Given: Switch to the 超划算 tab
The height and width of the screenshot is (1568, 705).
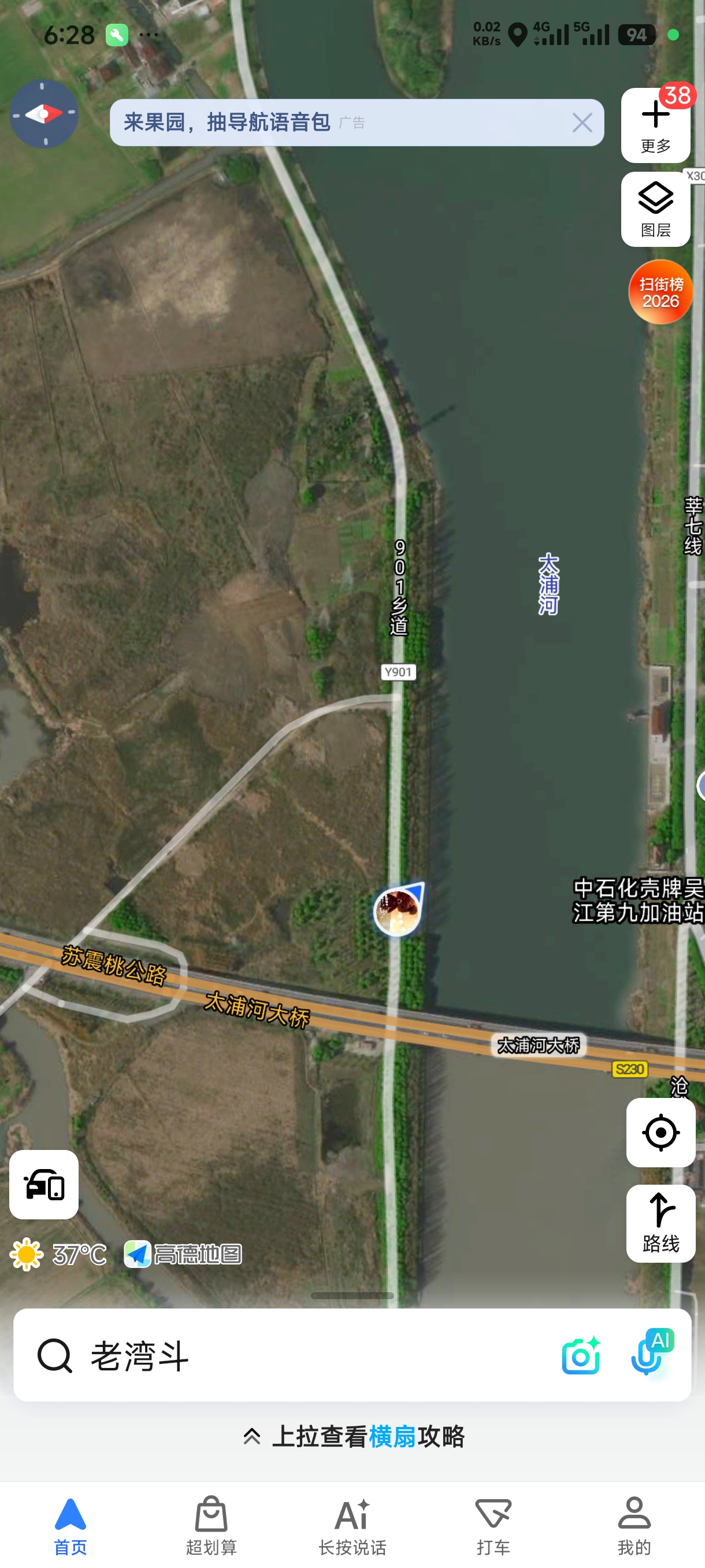Looking at the screenshot, I should pos(211,1525).
